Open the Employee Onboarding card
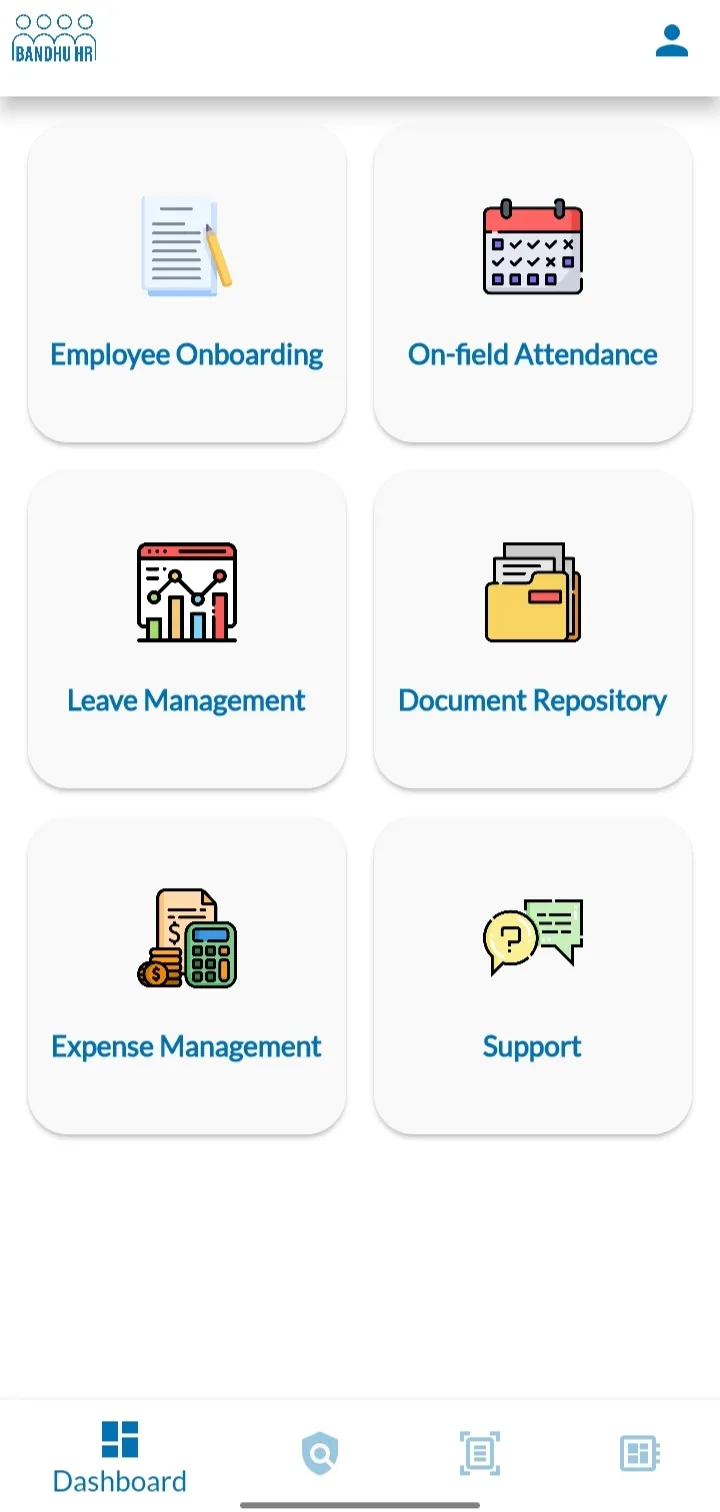The width and height of the screenshot is (720, 1512). (x=187, y=283)
